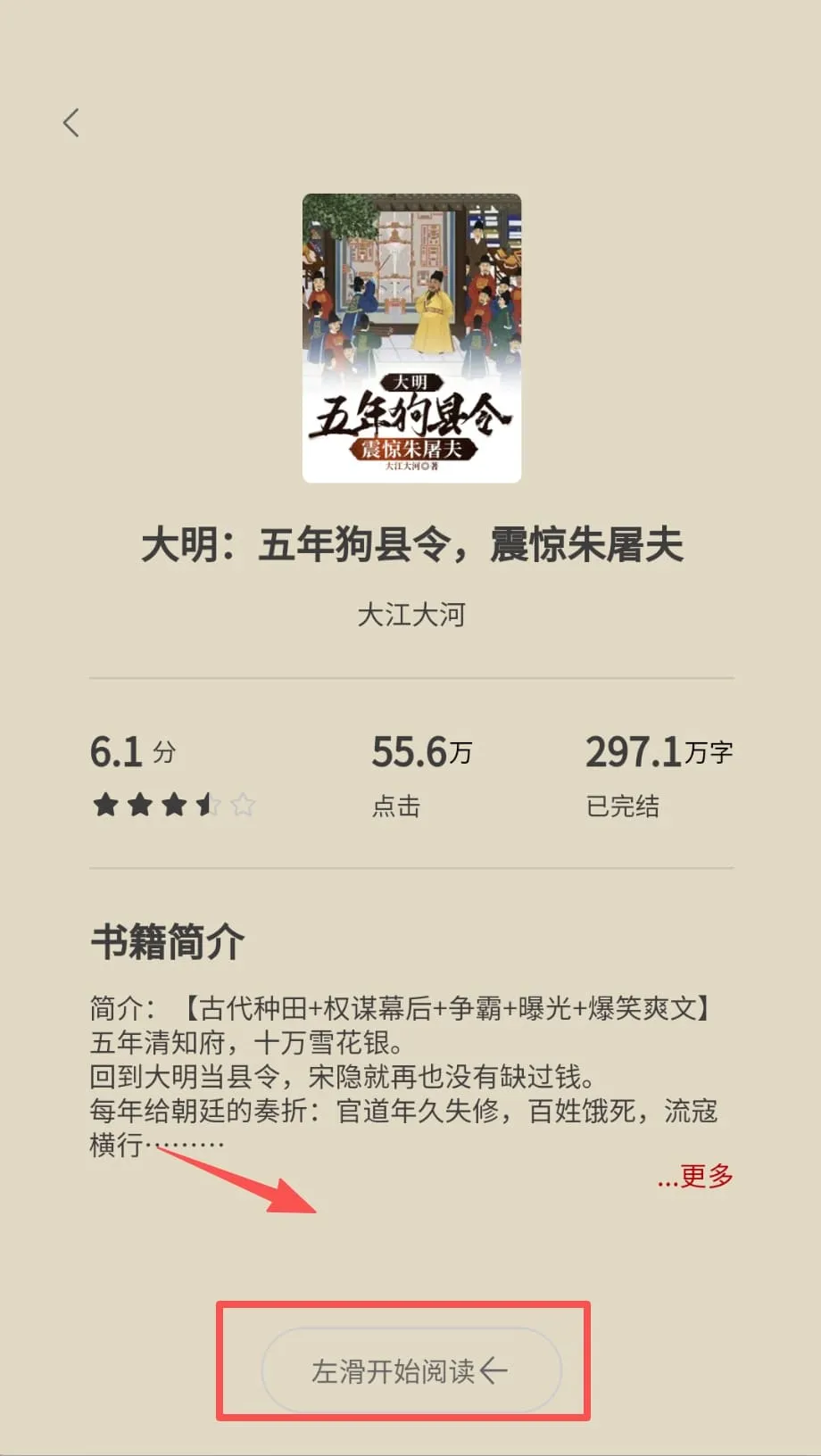Tap the 已完结 completion status
This screenshot has width=821, height=1456.
[625, 806]
